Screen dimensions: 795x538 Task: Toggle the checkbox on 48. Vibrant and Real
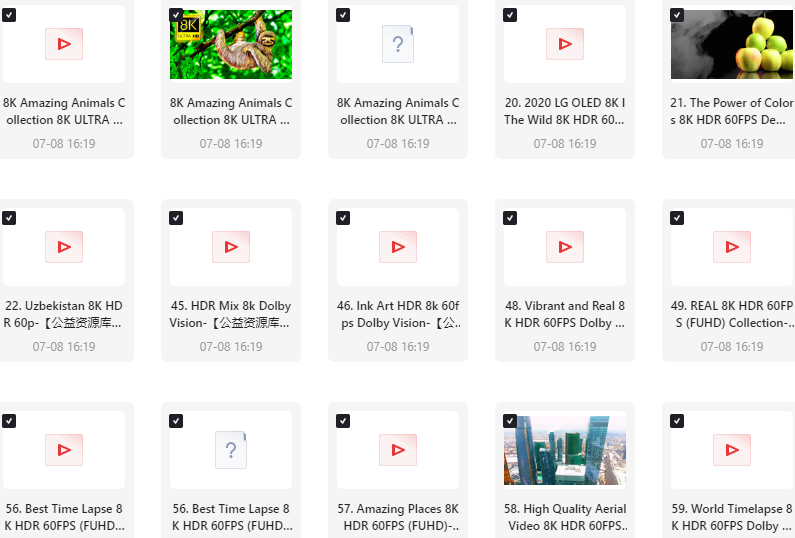click(x=510, y=218)
